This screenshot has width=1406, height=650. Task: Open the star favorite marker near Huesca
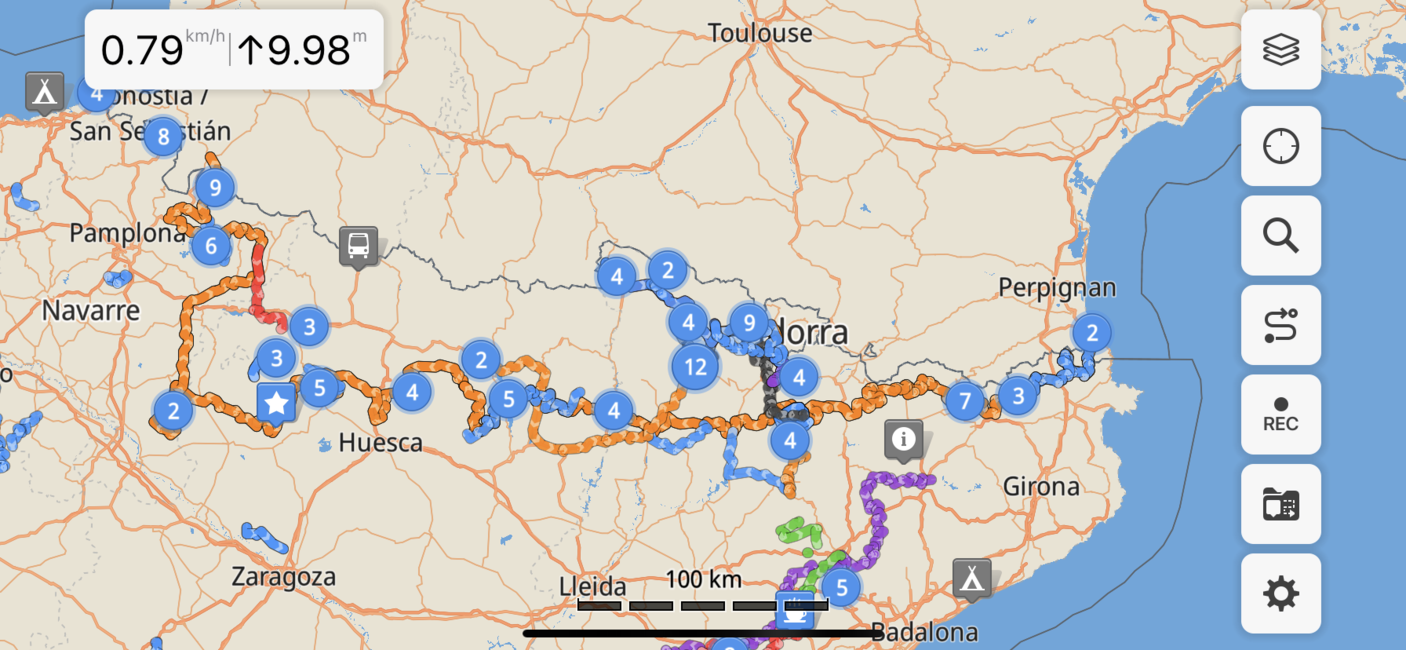[277, 403]
